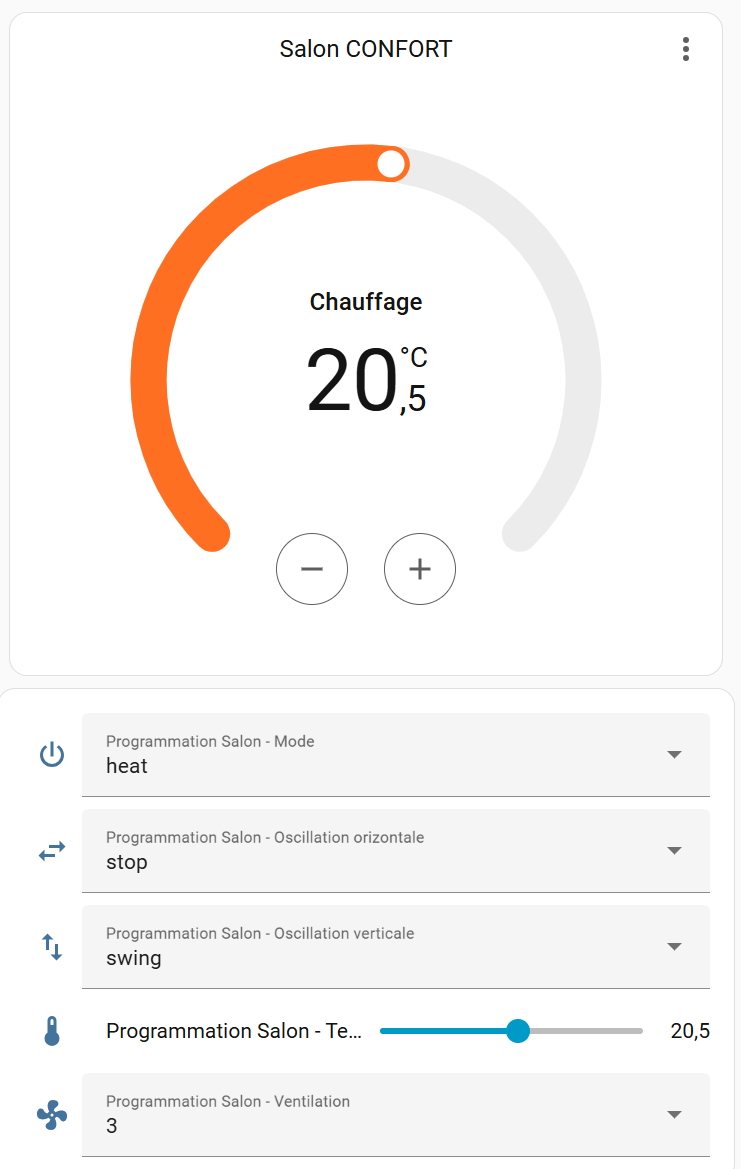Open the Oscillation verticale dropdown
741x1169 pixels.
click(x=395, y=946)
